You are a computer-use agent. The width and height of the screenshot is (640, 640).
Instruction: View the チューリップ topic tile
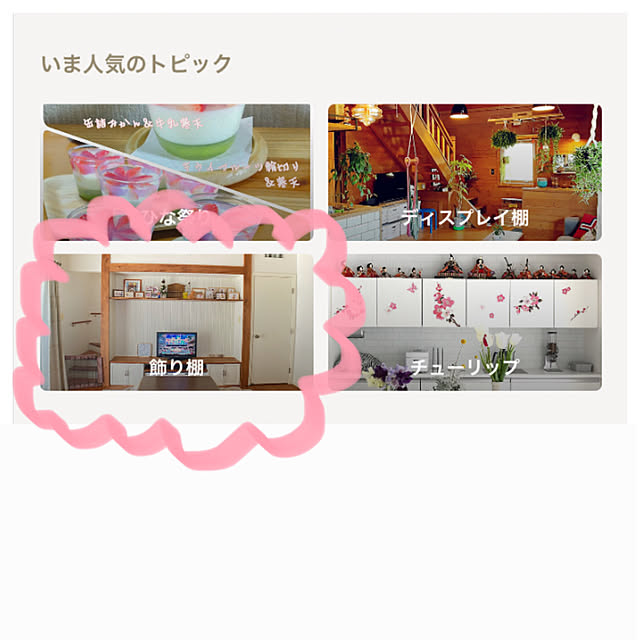(465, 322)
